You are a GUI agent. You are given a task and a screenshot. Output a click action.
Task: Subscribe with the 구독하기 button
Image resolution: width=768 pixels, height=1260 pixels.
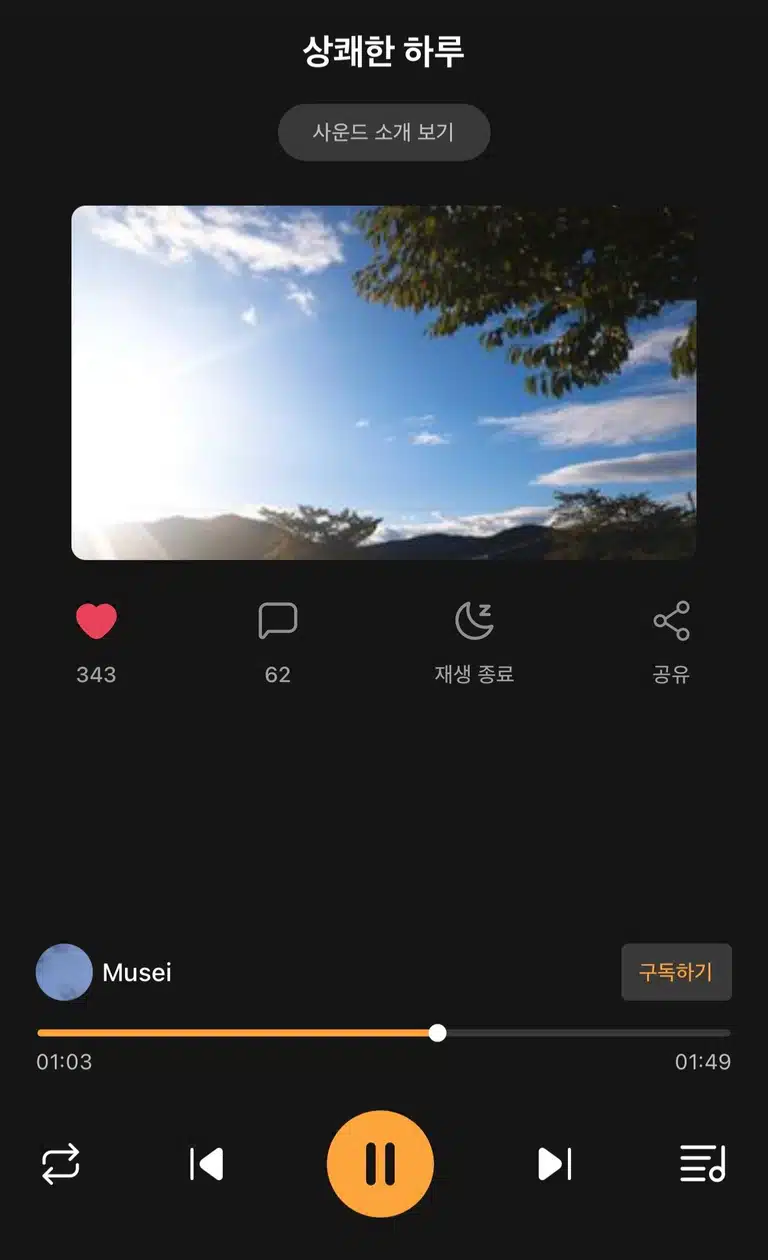(676, 972)
